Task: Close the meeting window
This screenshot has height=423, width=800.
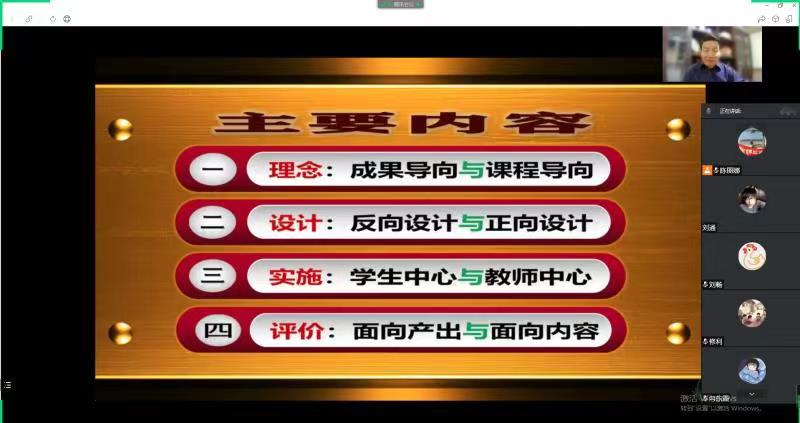Action: coord(792,5)
